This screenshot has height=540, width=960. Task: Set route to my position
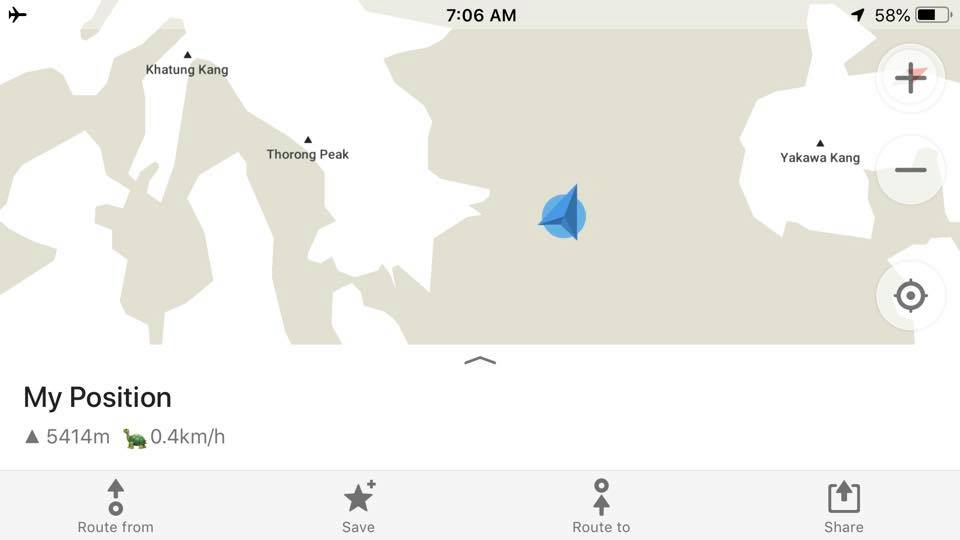click(601, 506)
